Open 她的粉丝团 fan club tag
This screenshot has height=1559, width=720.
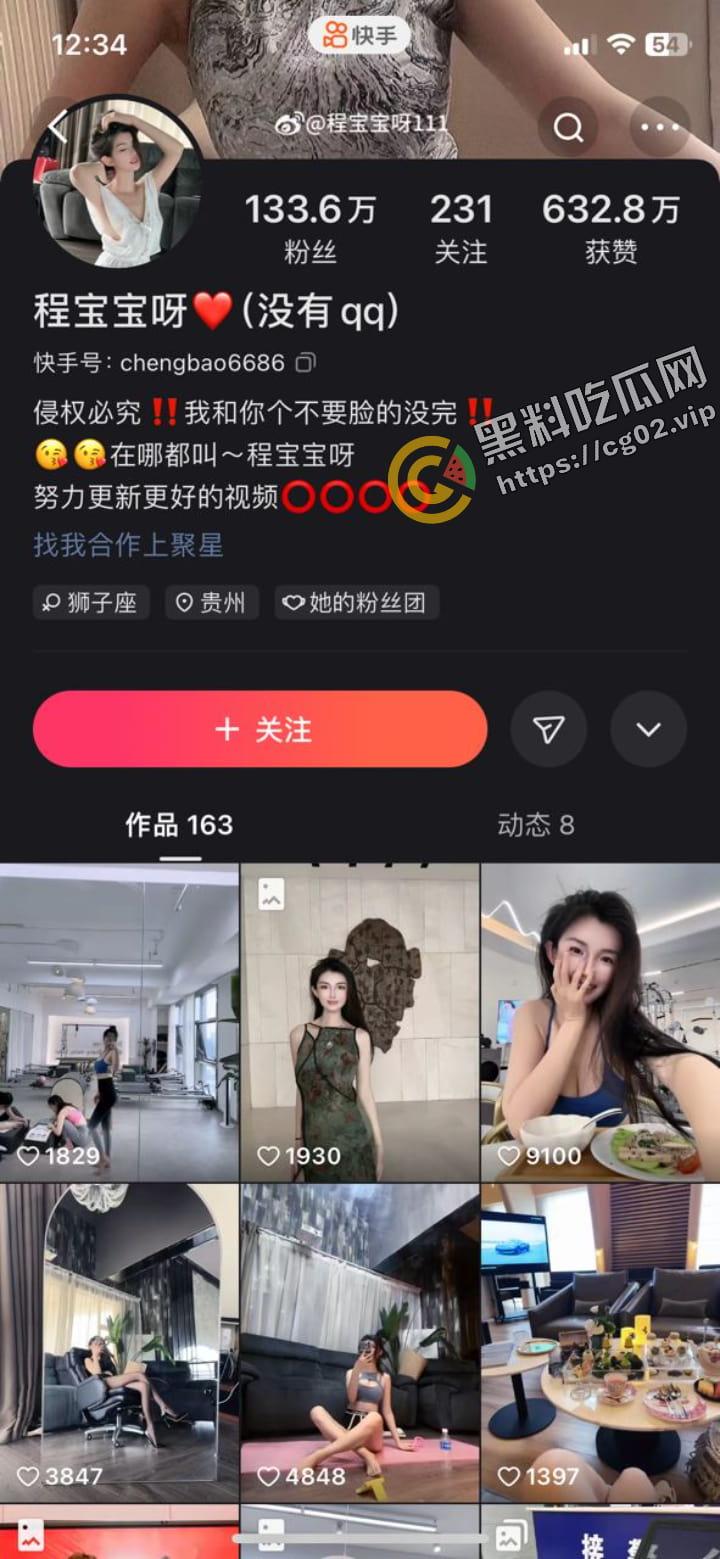pyautogui.click(x=355, y=603)
